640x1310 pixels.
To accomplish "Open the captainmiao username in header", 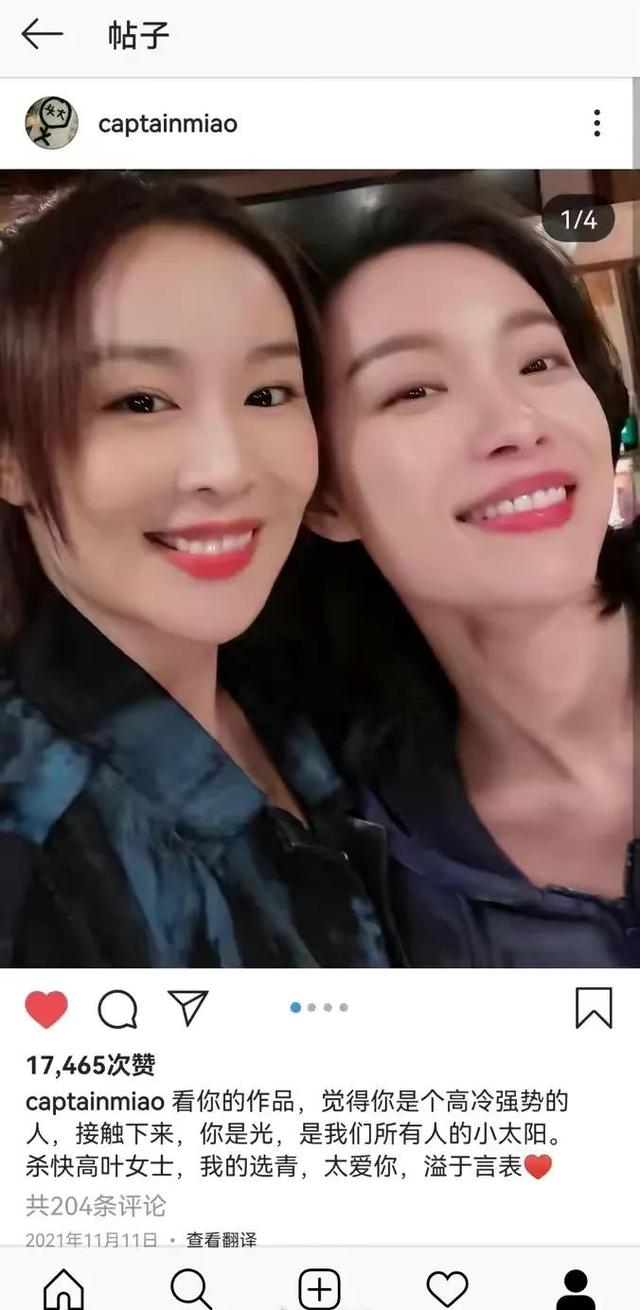I will [168, 124].
